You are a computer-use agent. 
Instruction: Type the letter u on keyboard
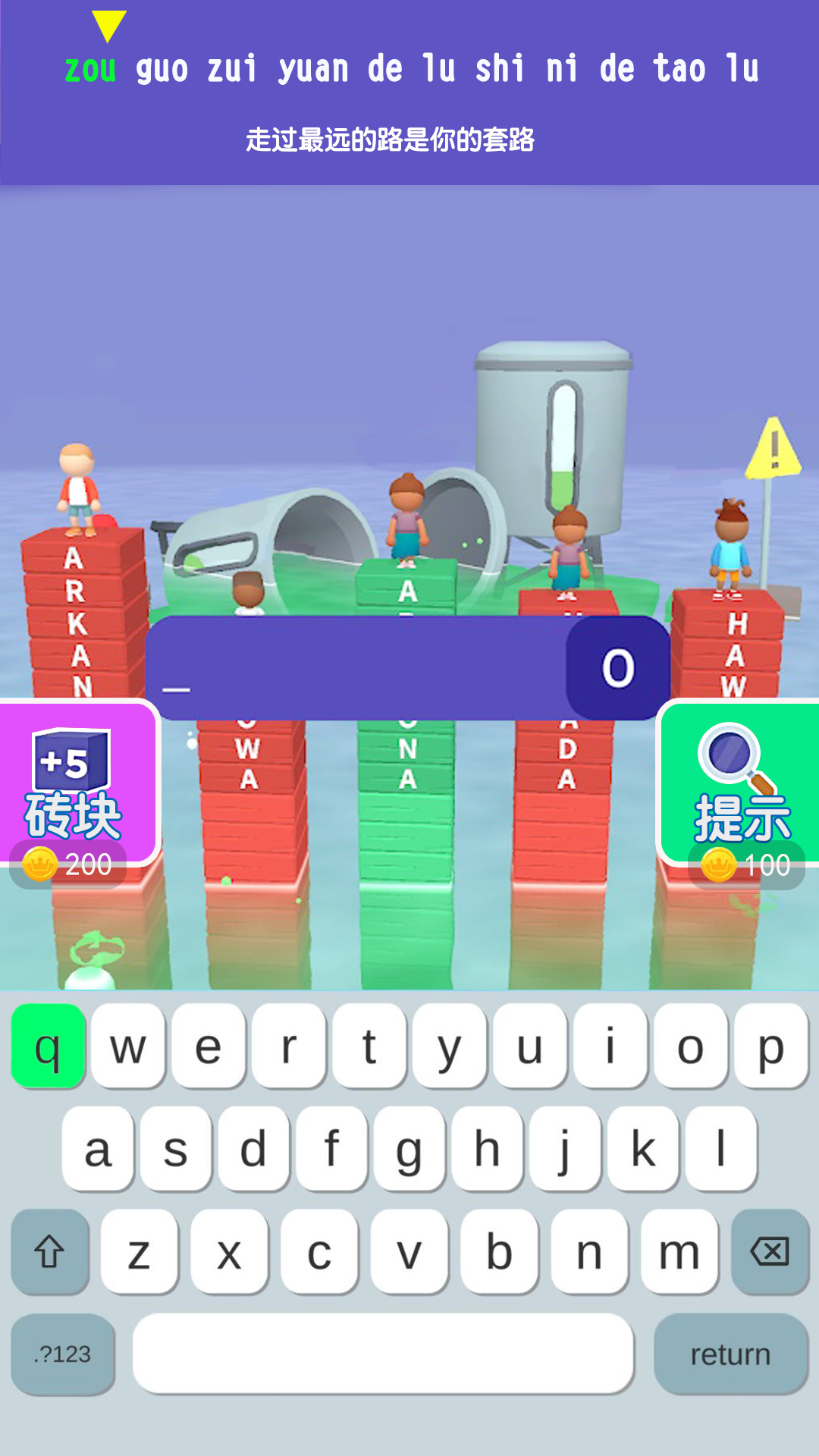click(x=529, y=1046)
